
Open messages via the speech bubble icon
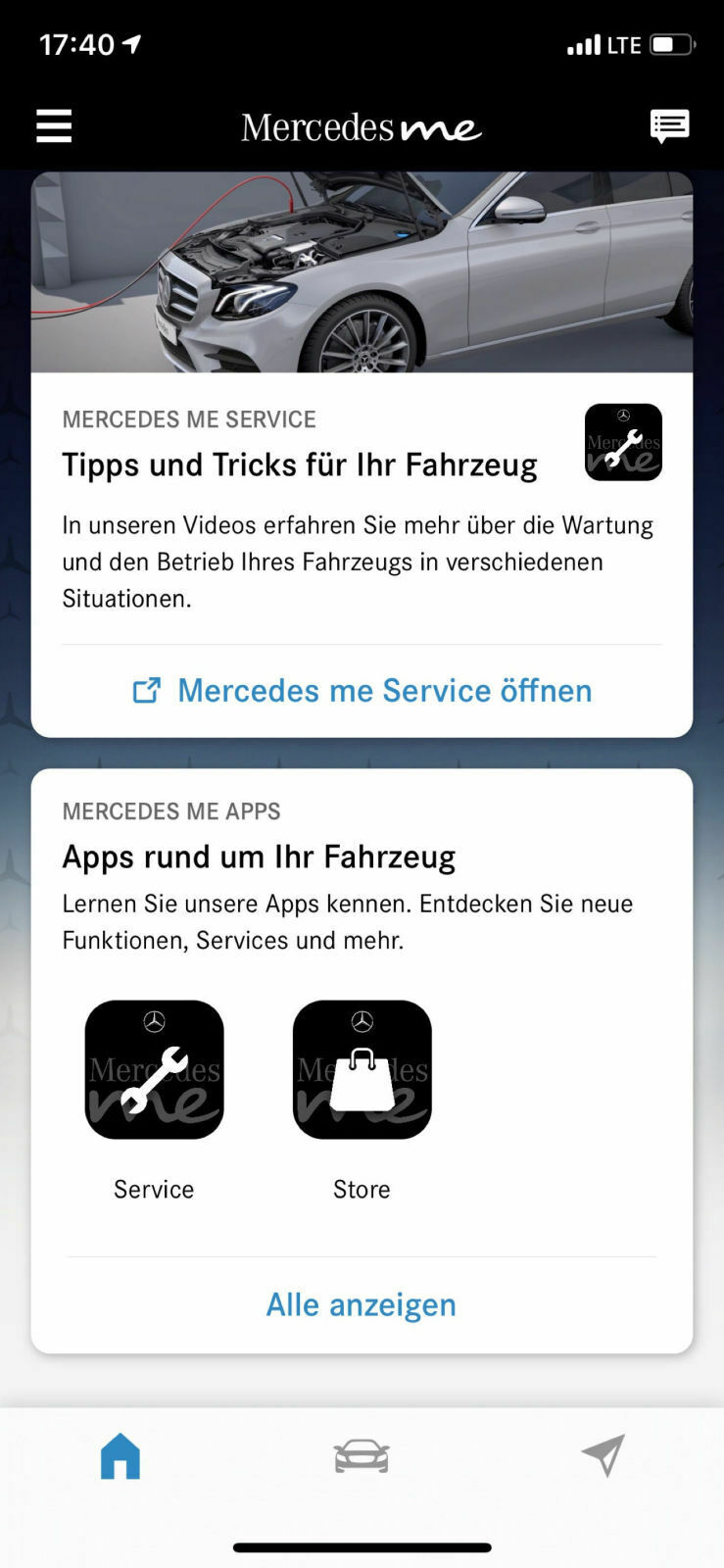(x=669, y=126)
